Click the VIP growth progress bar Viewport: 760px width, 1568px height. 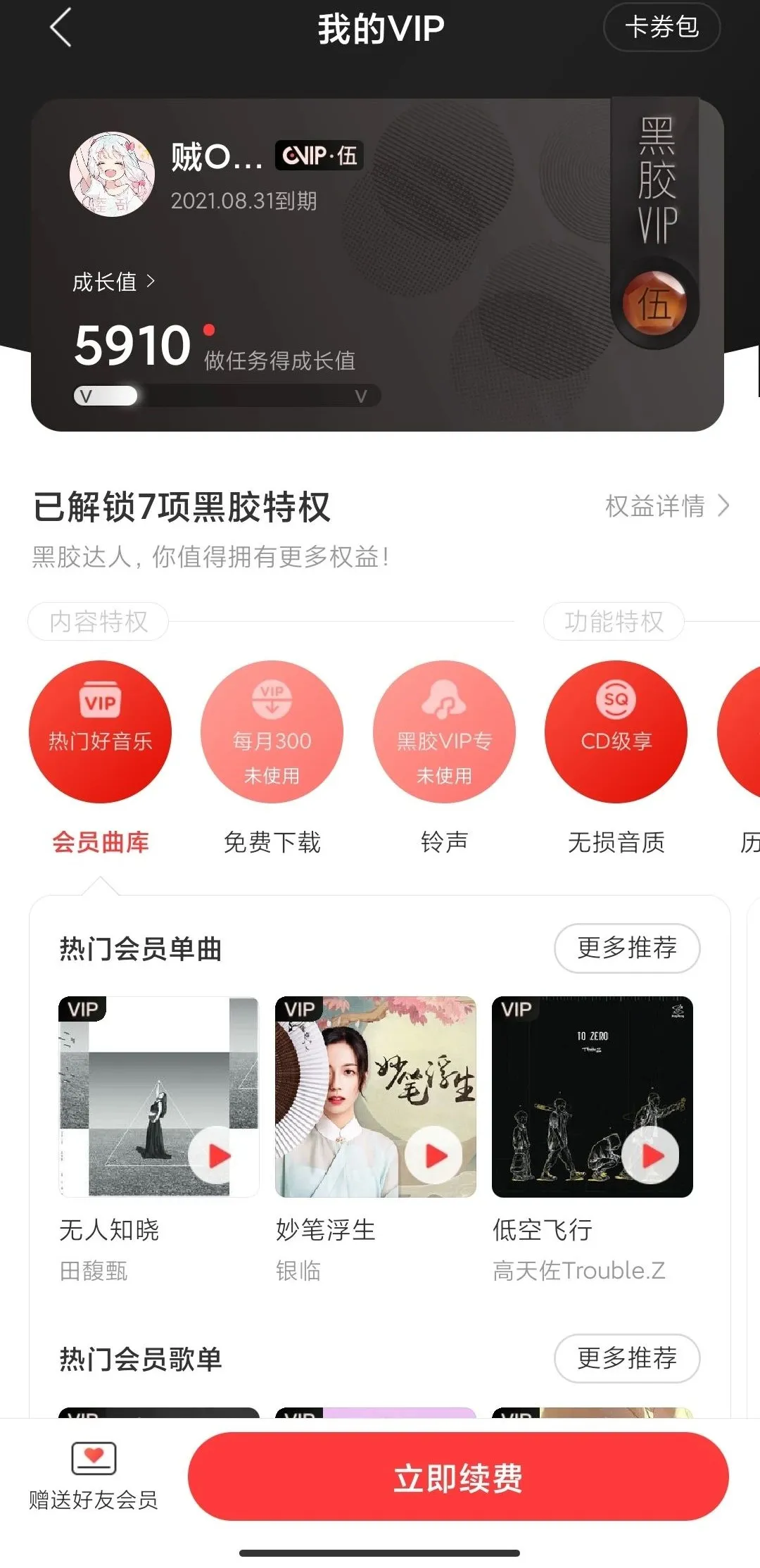pyautogui.click(x=225, y=396)
